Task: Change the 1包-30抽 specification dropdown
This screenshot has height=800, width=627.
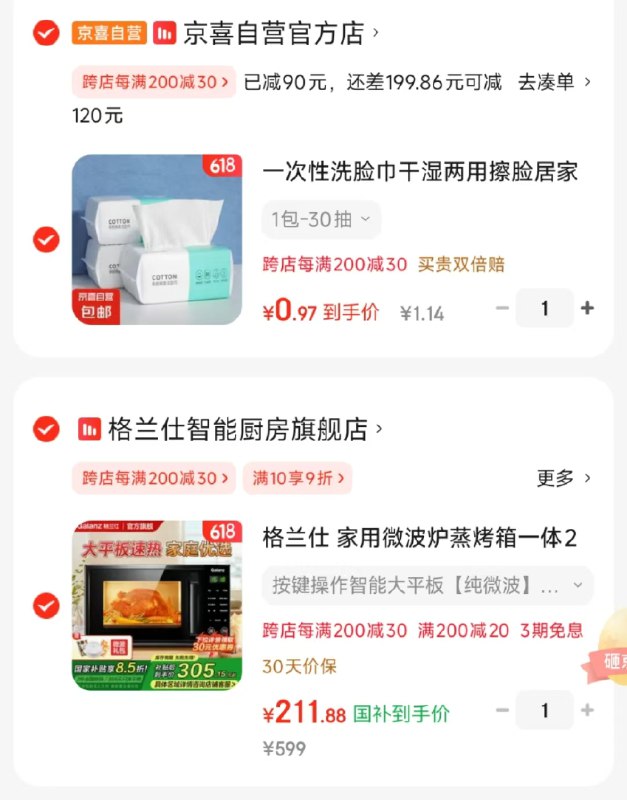Action: 321,219
